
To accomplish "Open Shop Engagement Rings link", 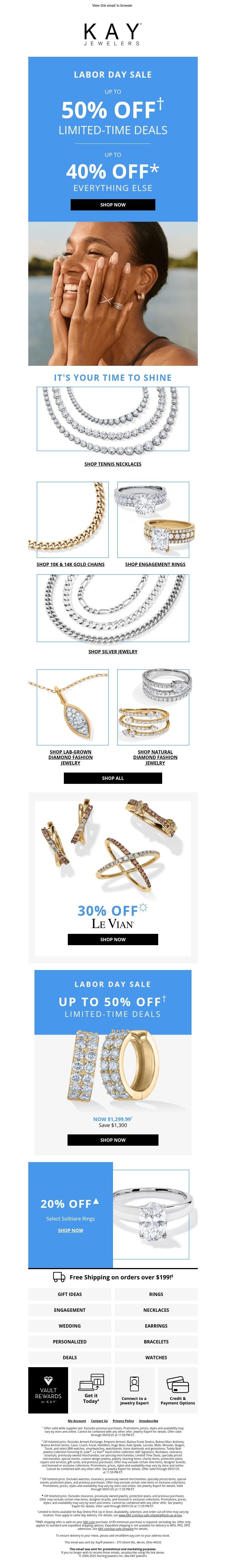I will [x=155, y=564].
